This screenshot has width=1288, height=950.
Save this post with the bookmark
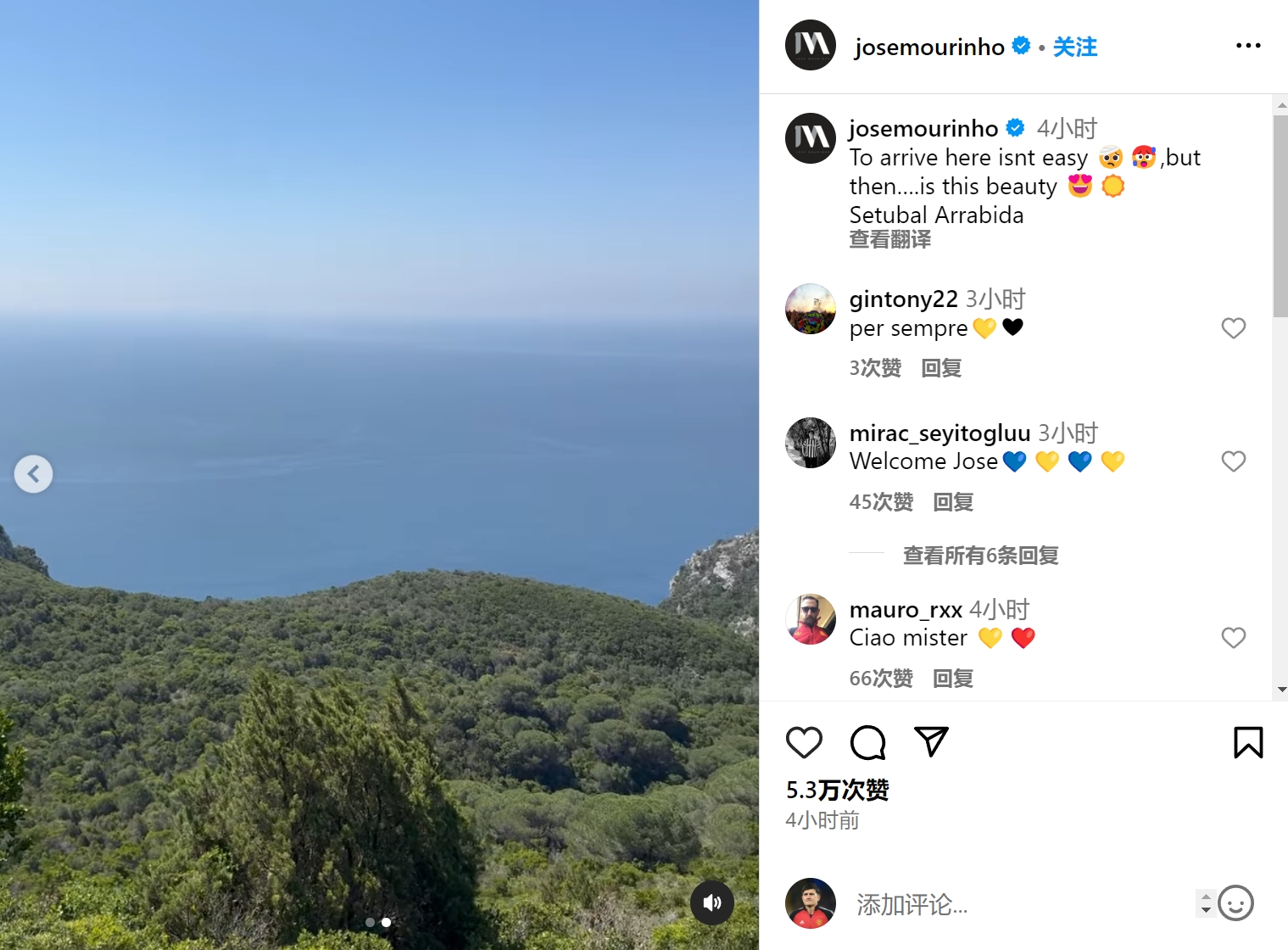(x=1247, y=742)
